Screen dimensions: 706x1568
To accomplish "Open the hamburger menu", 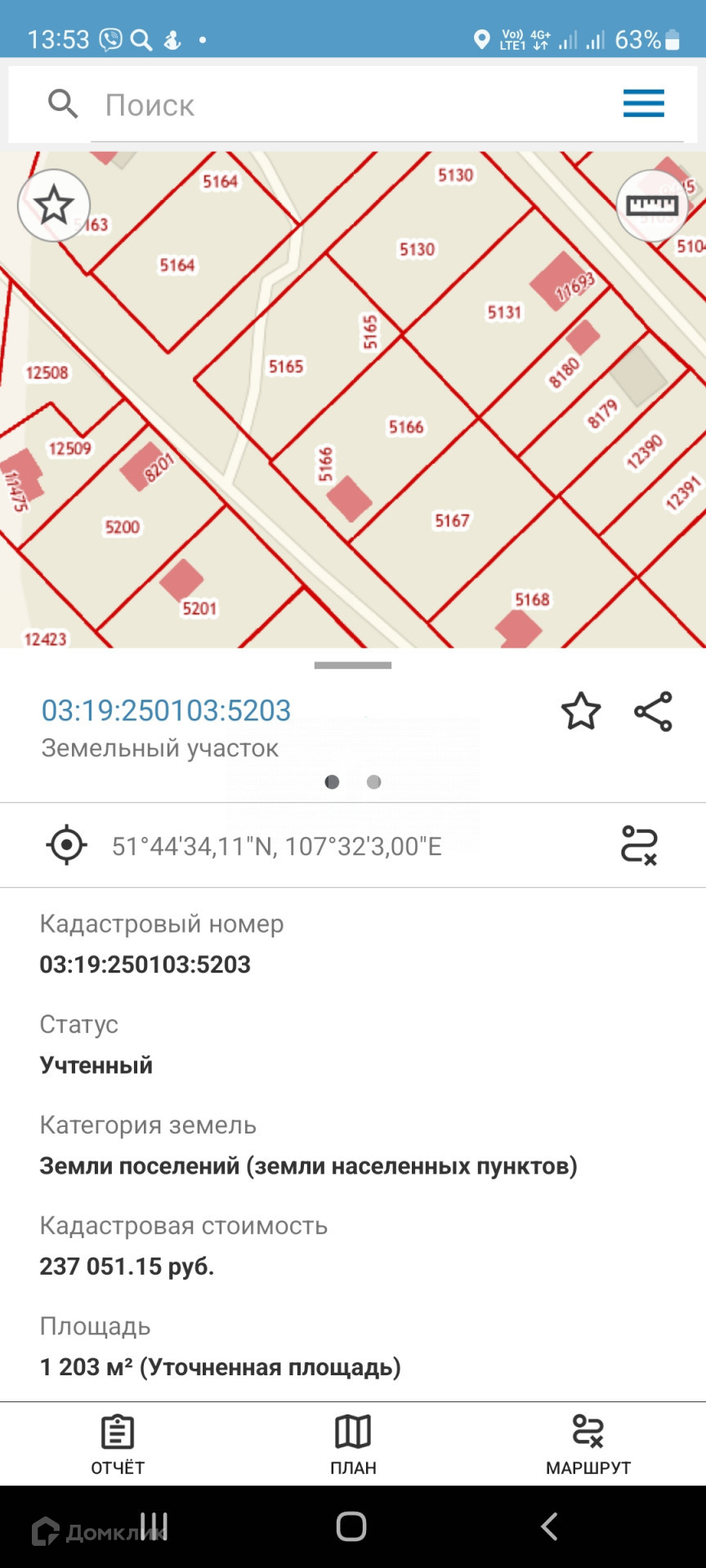I will click(643, 104).
